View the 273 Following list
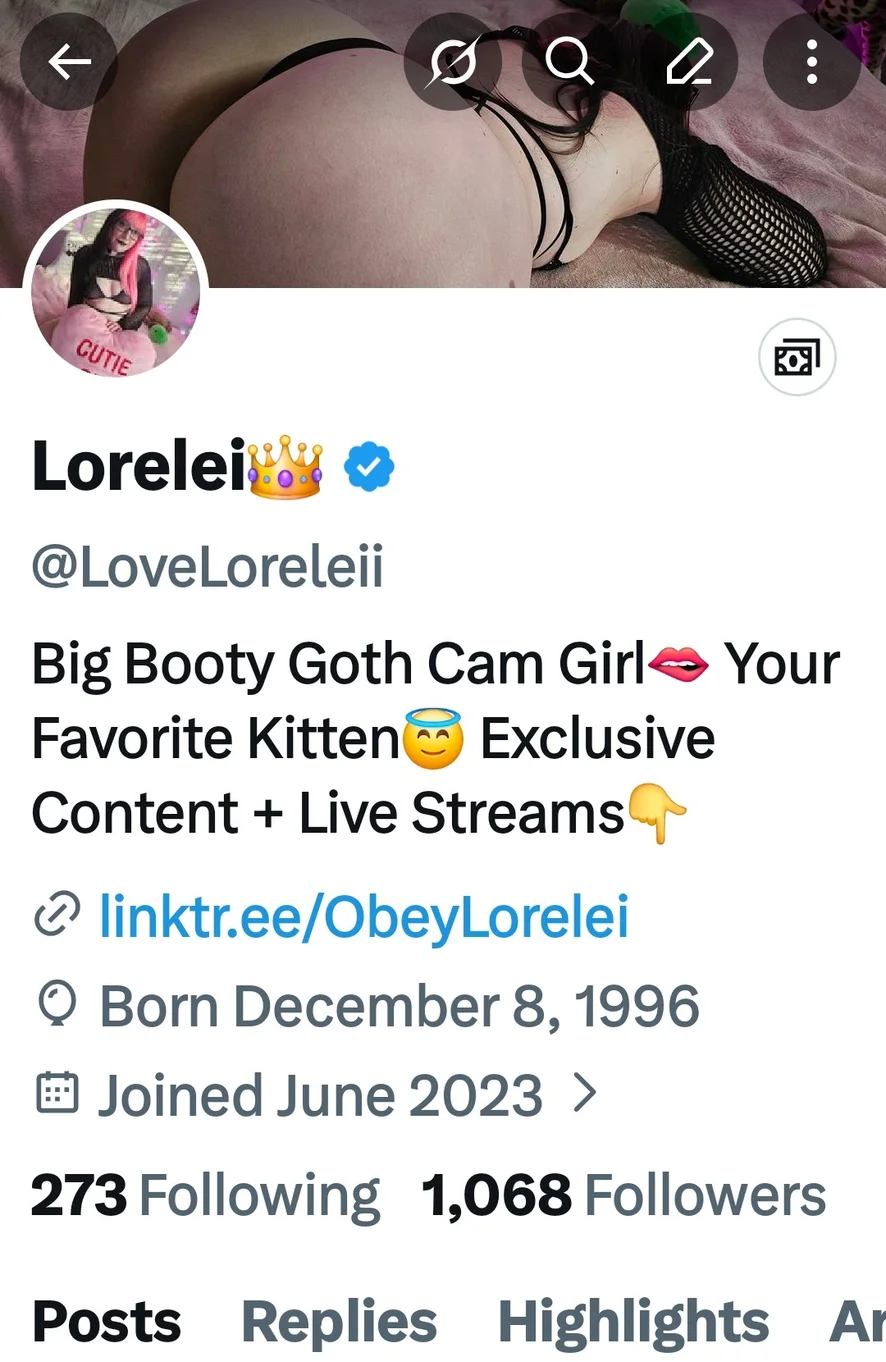This screenshot has width=886, height=1362. point(205,1195)
